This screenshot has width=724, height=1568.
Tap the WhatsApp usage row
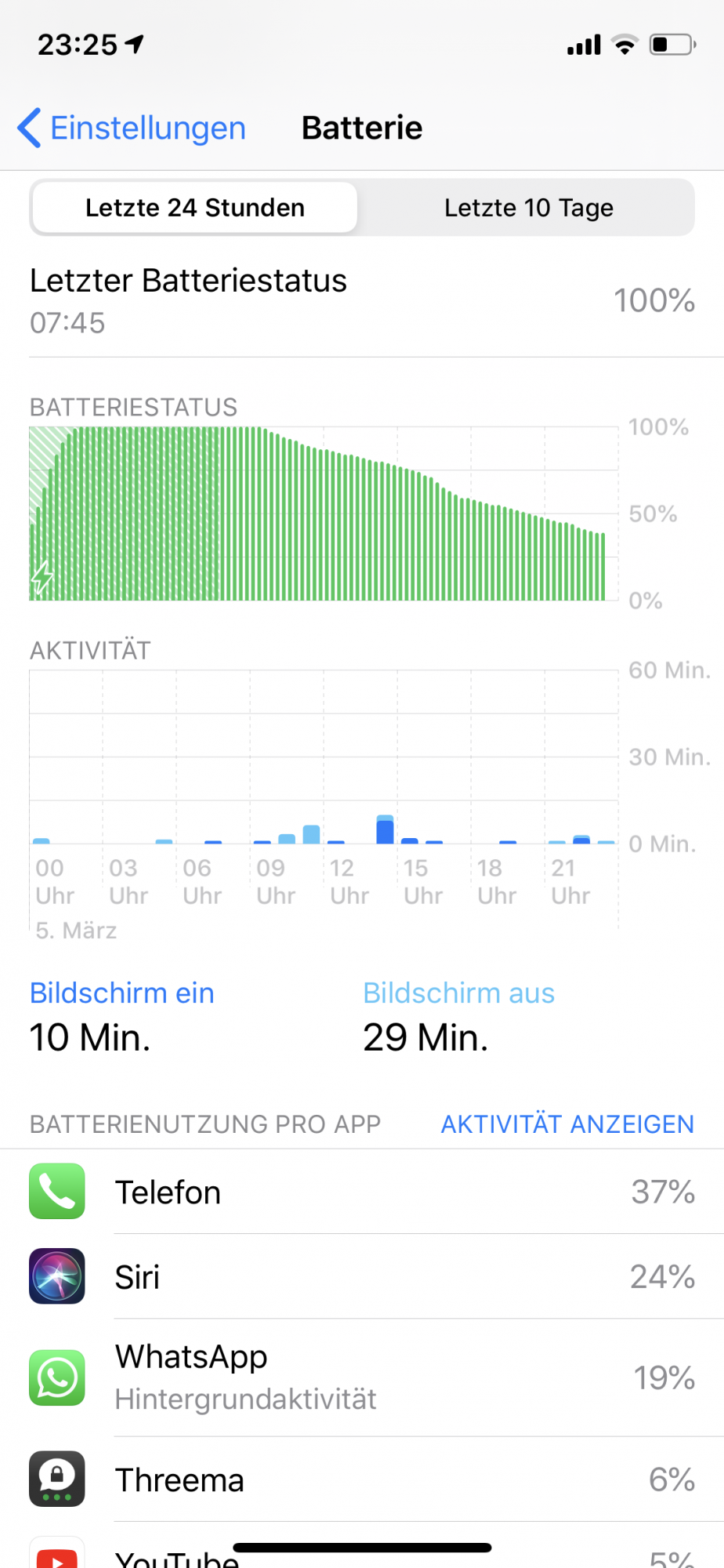pos(362,1377)
